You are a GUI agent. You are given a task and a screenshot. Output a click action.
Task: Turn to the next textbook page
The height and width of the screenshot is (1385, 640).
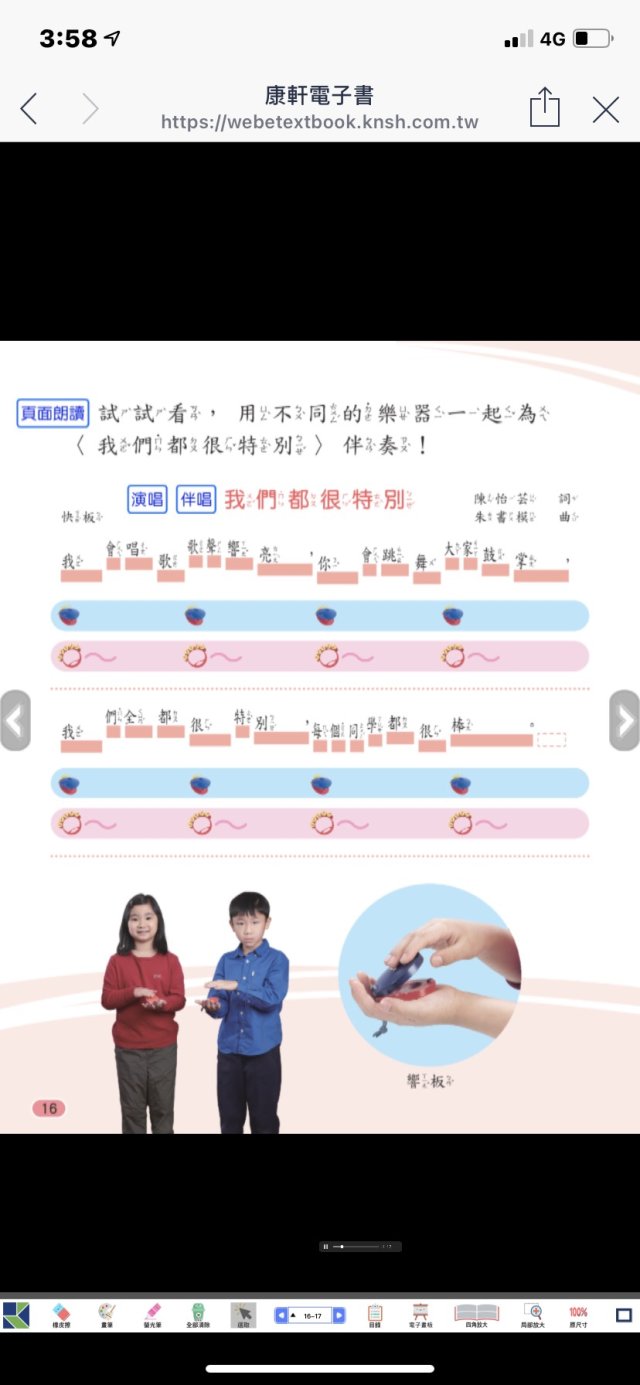click(x=624, y=720)
